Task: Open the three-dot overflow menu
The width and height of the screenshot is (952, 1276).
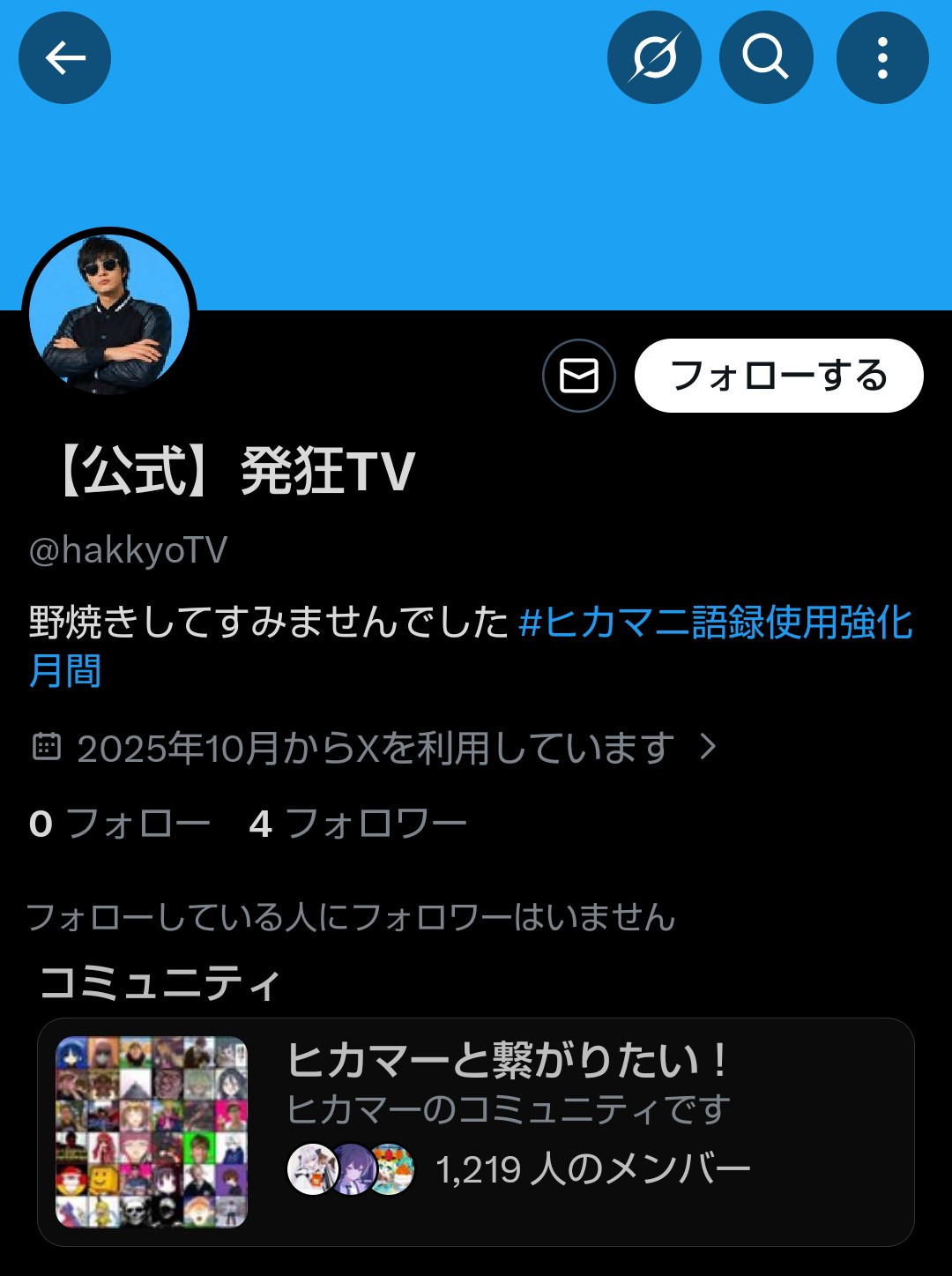Action: coord(881,58)
